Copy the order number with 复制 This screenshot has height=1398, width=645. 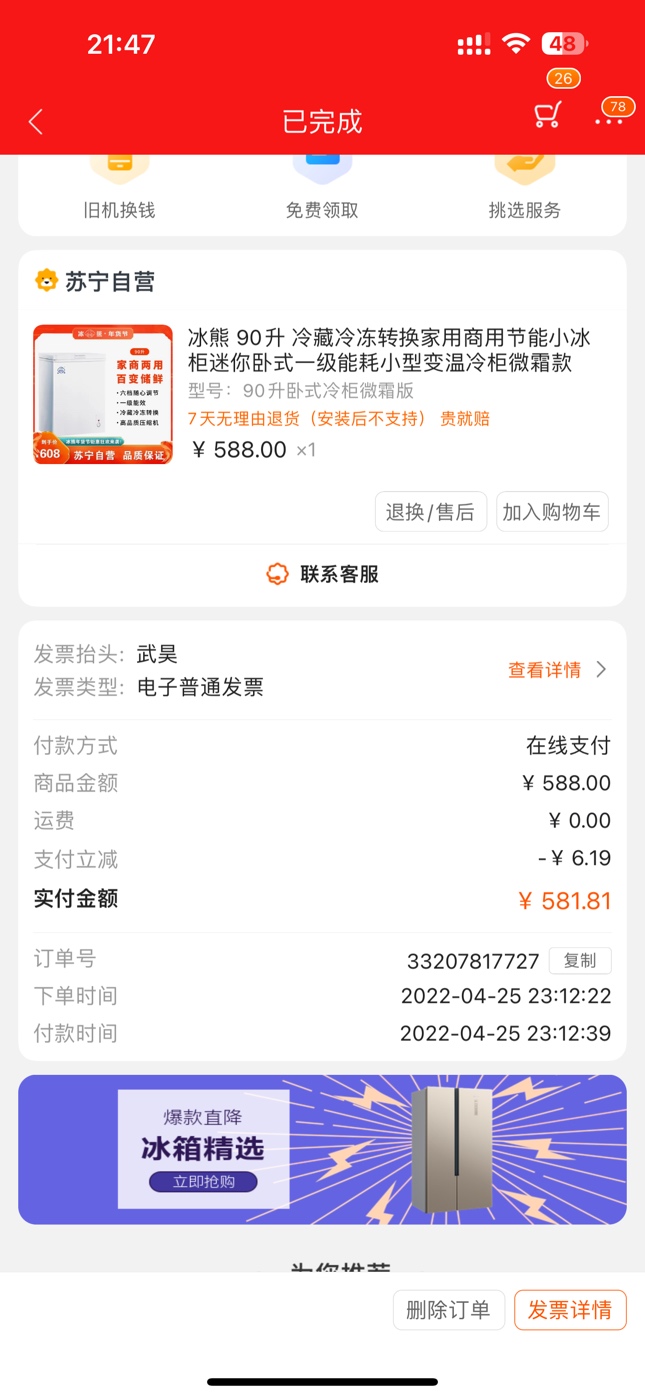[x=580, y=960]
